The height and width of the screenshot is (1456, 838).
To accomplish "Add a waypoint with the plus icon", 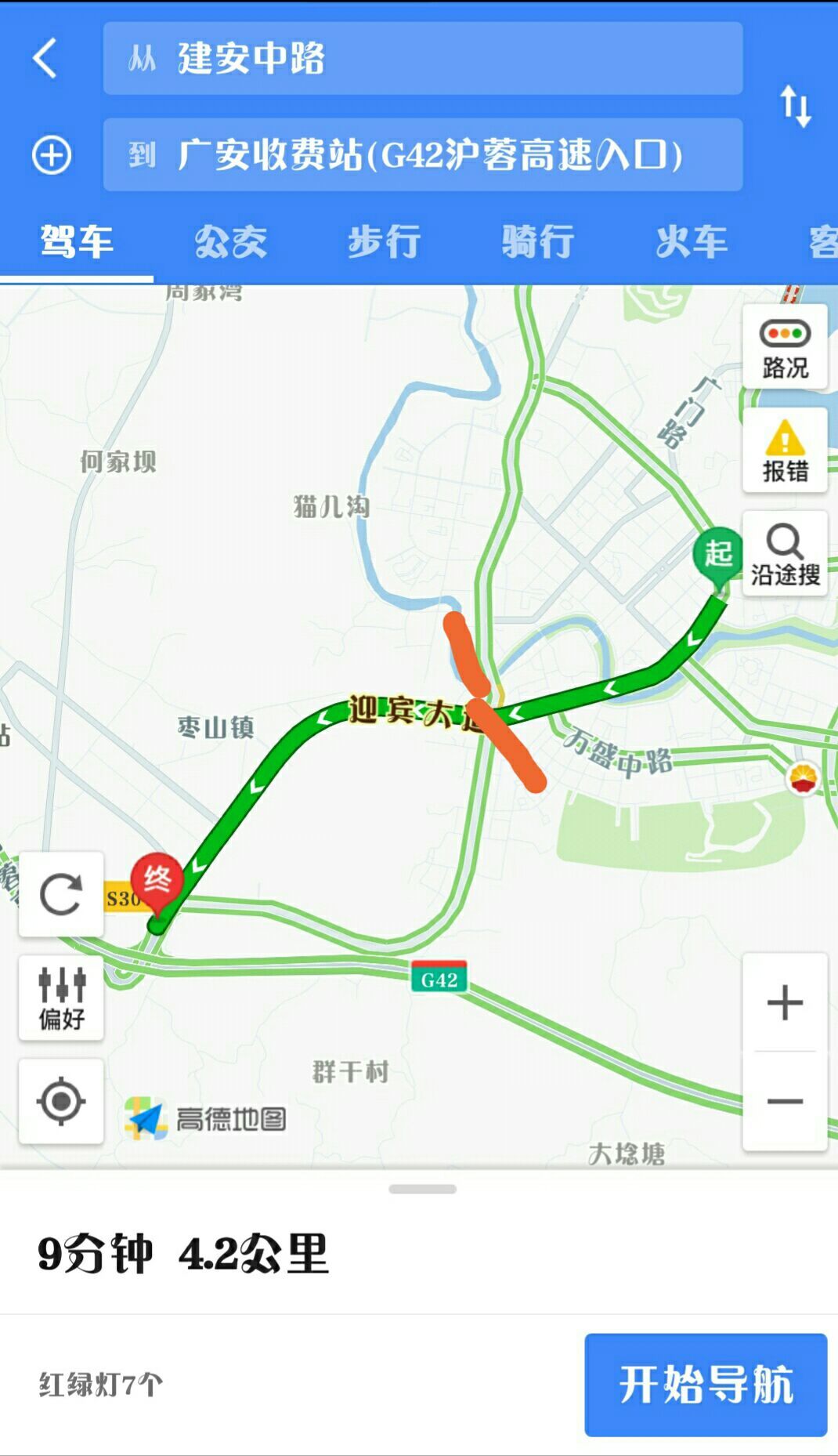I will (52, 154).
